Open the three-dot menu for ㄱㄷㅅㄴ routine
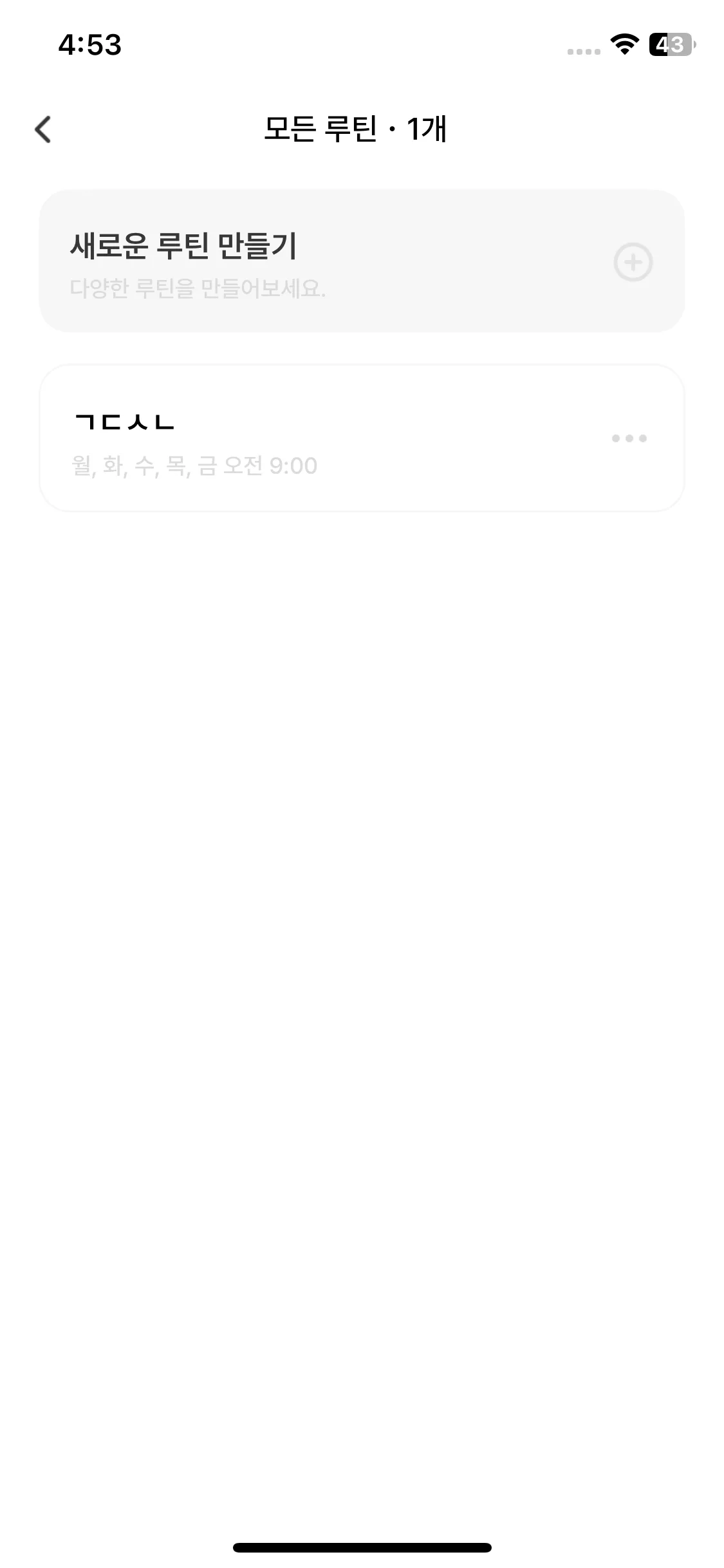 [x=629, y=438]
